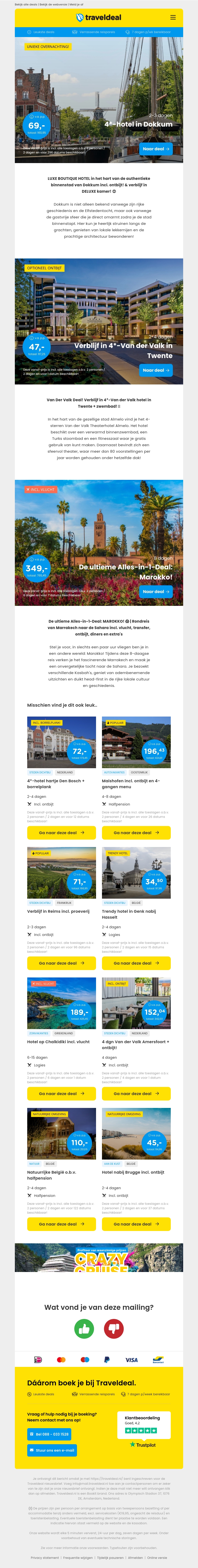Viewport: 198px width, 1568px height.
Task: Tap the Afmelden unsubscribe link
Action: click(135, 1558)
